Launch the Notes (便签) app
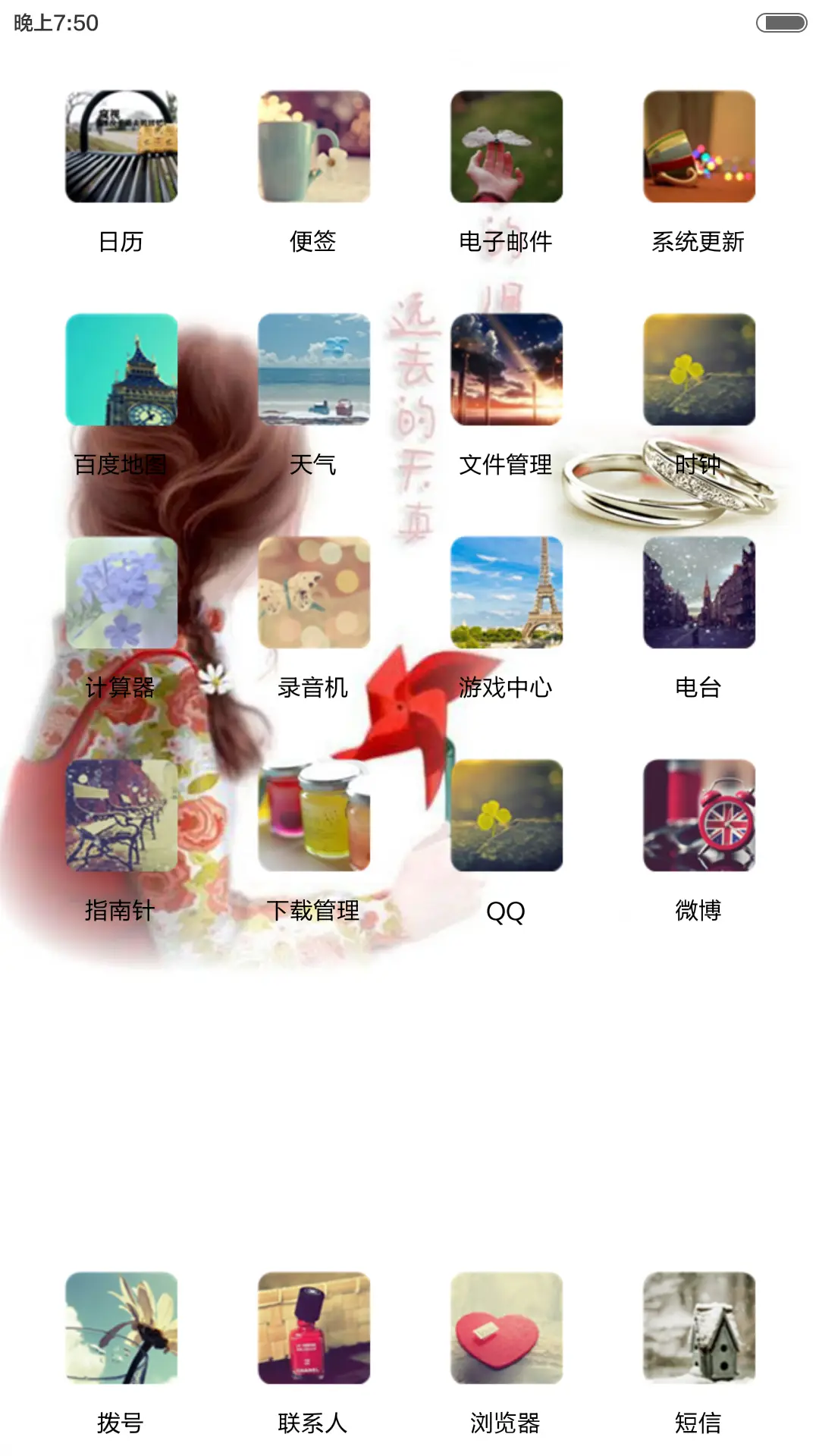 coord(315,149)
